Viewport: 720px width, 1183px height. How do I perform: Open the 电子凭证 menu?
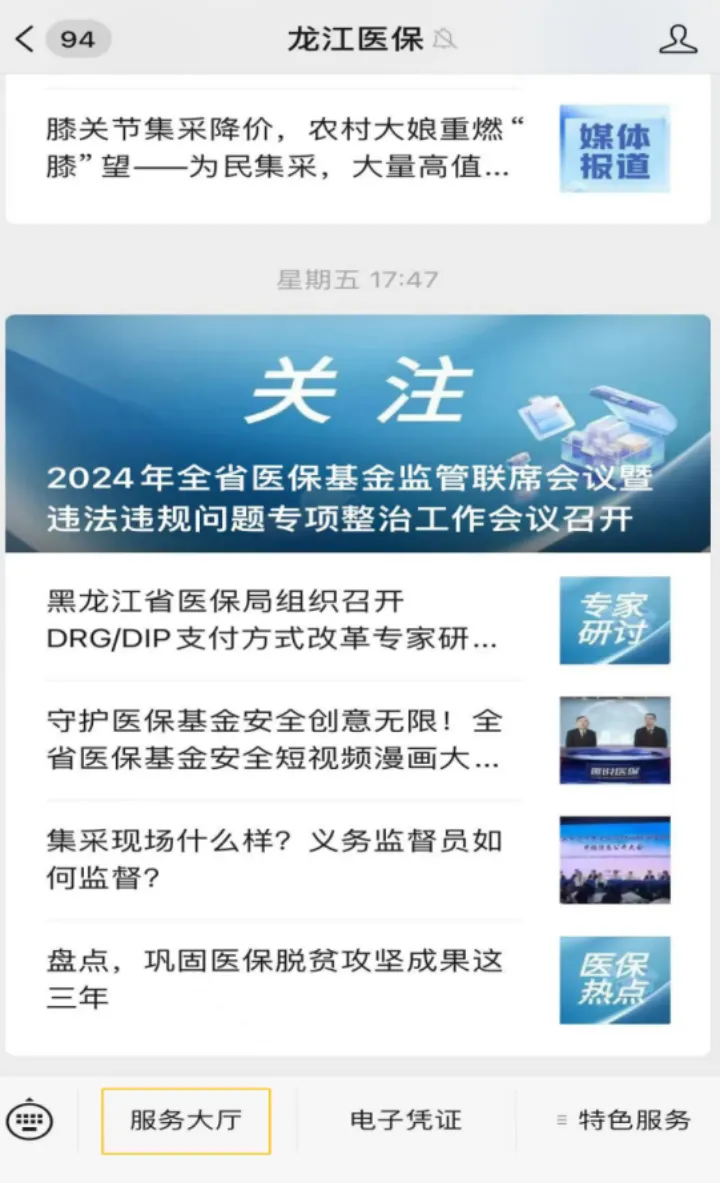click(405, 1120)
